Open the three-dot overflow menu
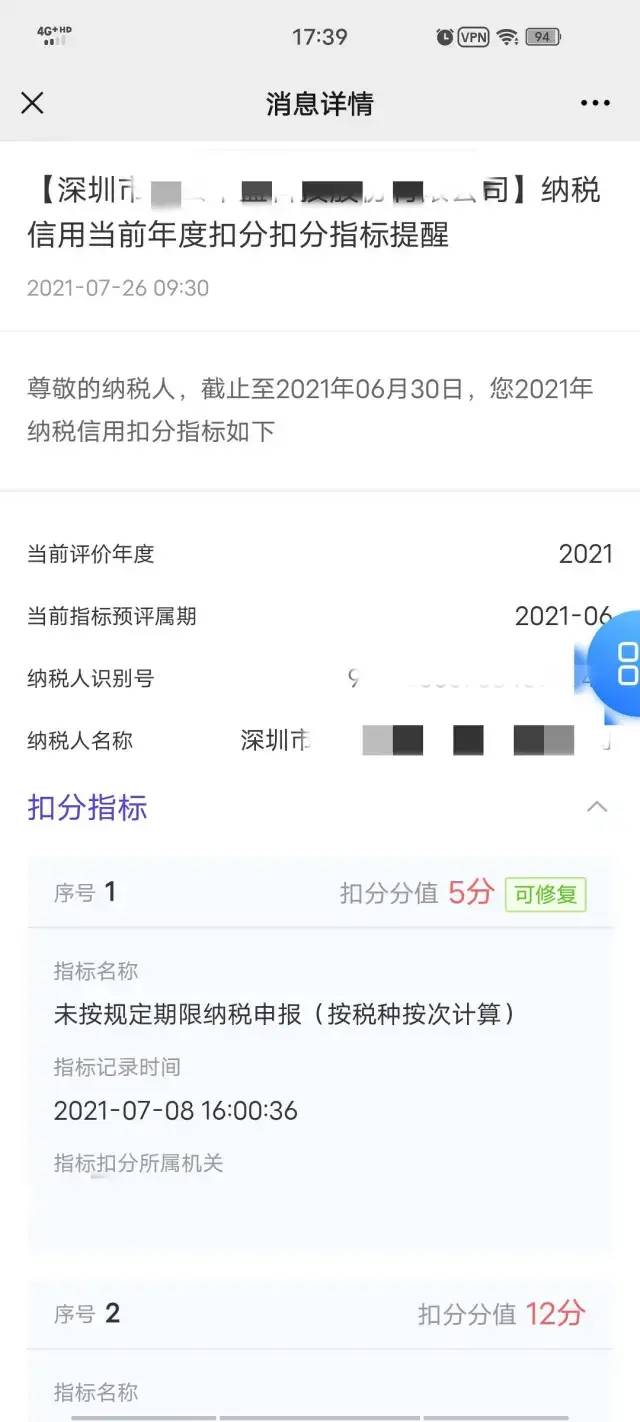640x1422 pixels. [x=594, y=103]
